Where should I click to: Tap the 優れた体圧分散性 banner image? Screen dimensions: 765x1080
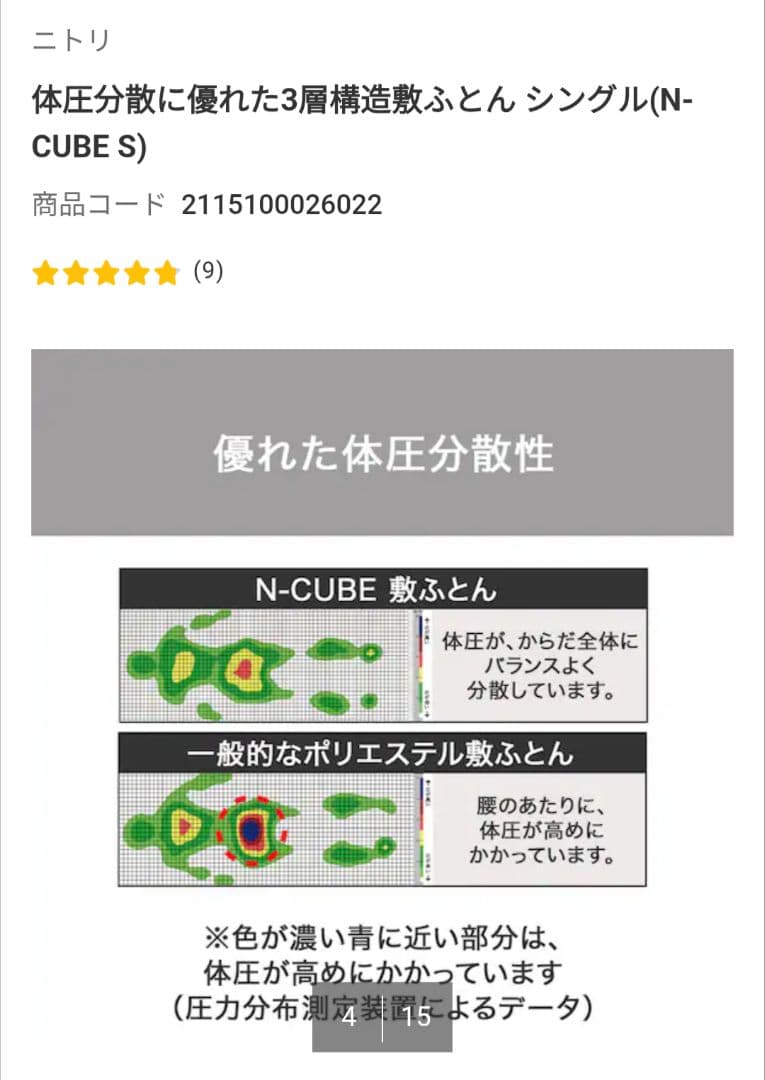382,452
